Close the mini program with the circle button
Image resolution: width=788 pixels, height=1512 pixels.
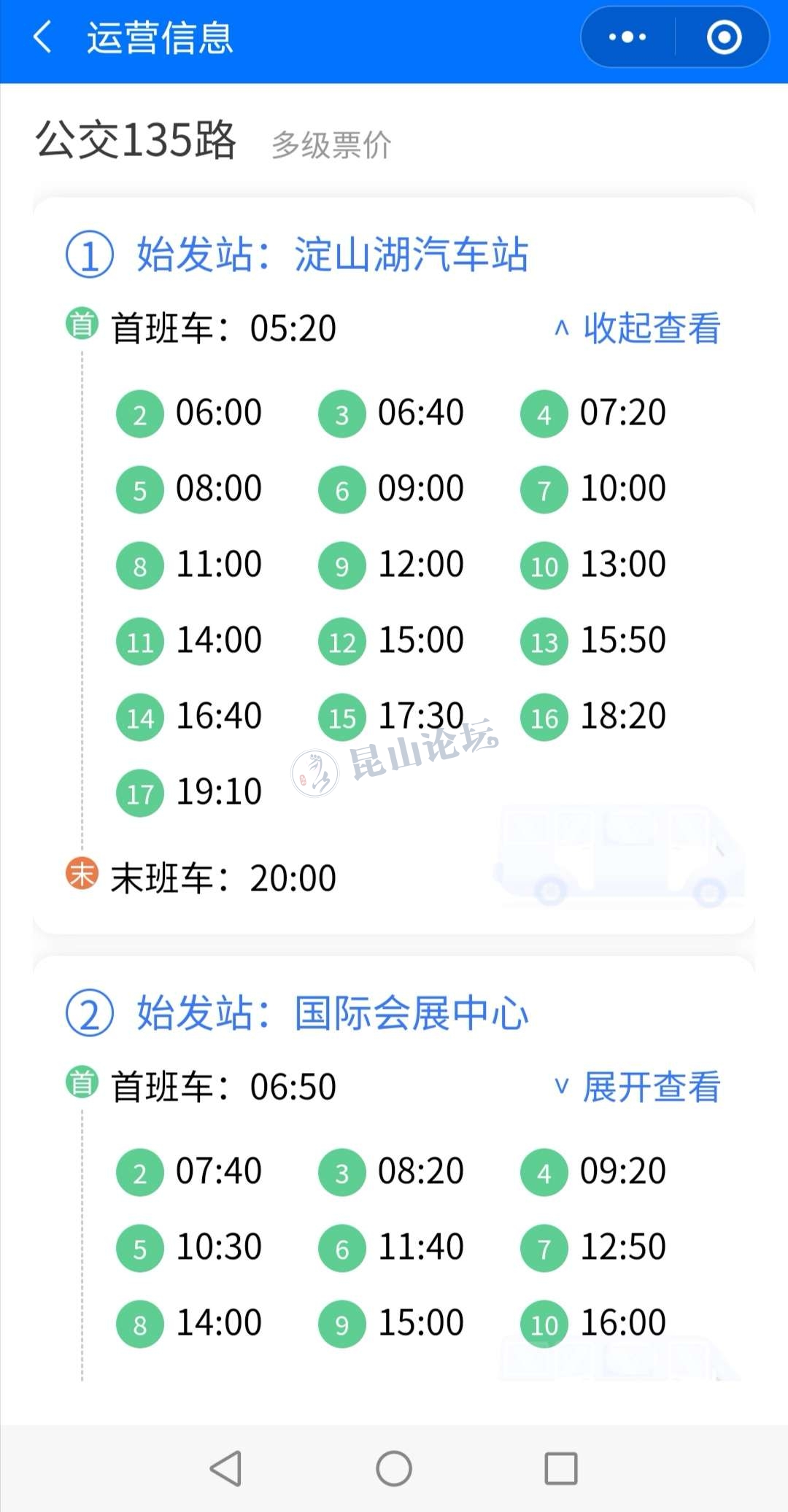coord(724,37)
